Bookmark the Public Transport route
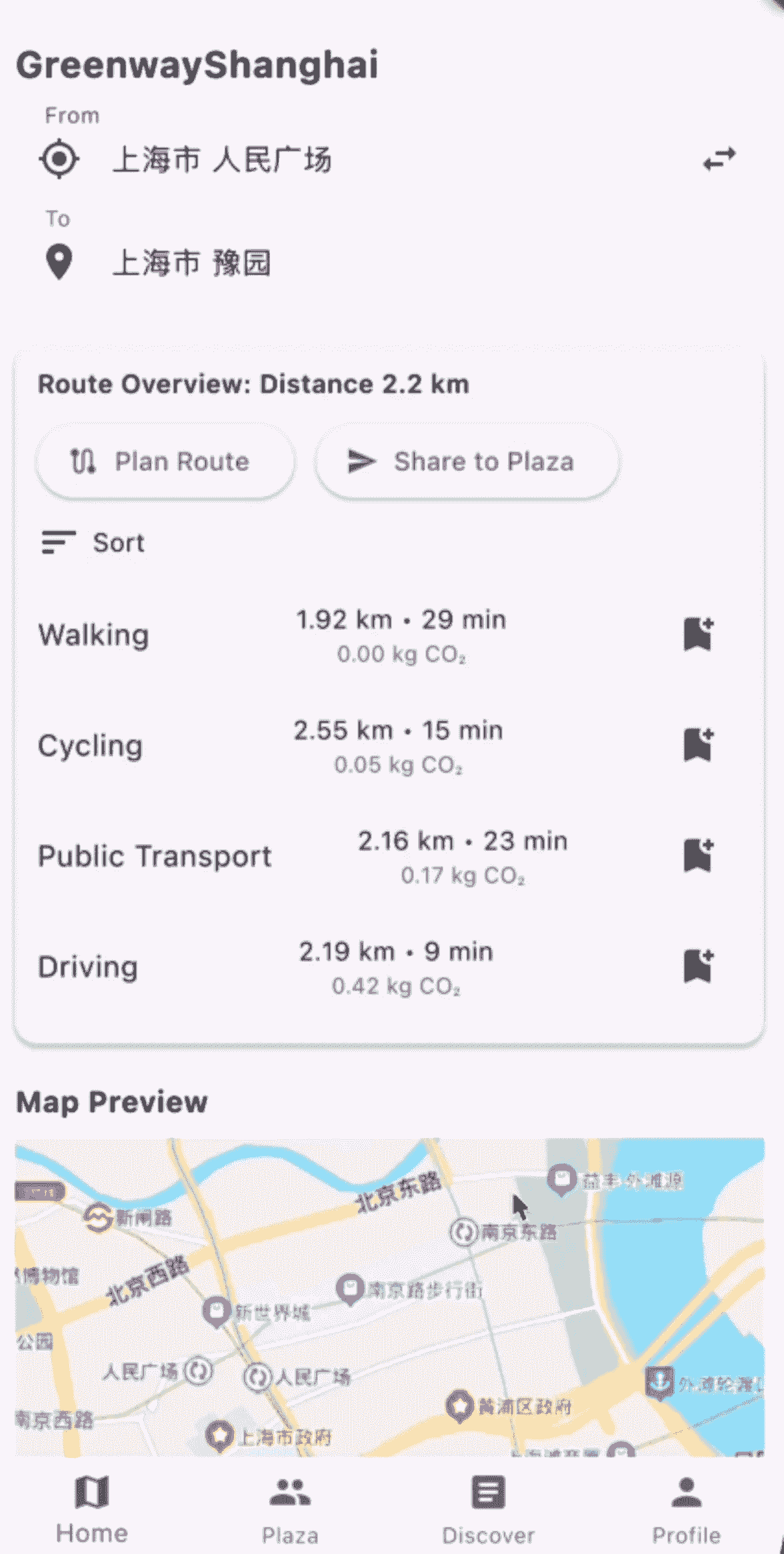 [698, 855]
